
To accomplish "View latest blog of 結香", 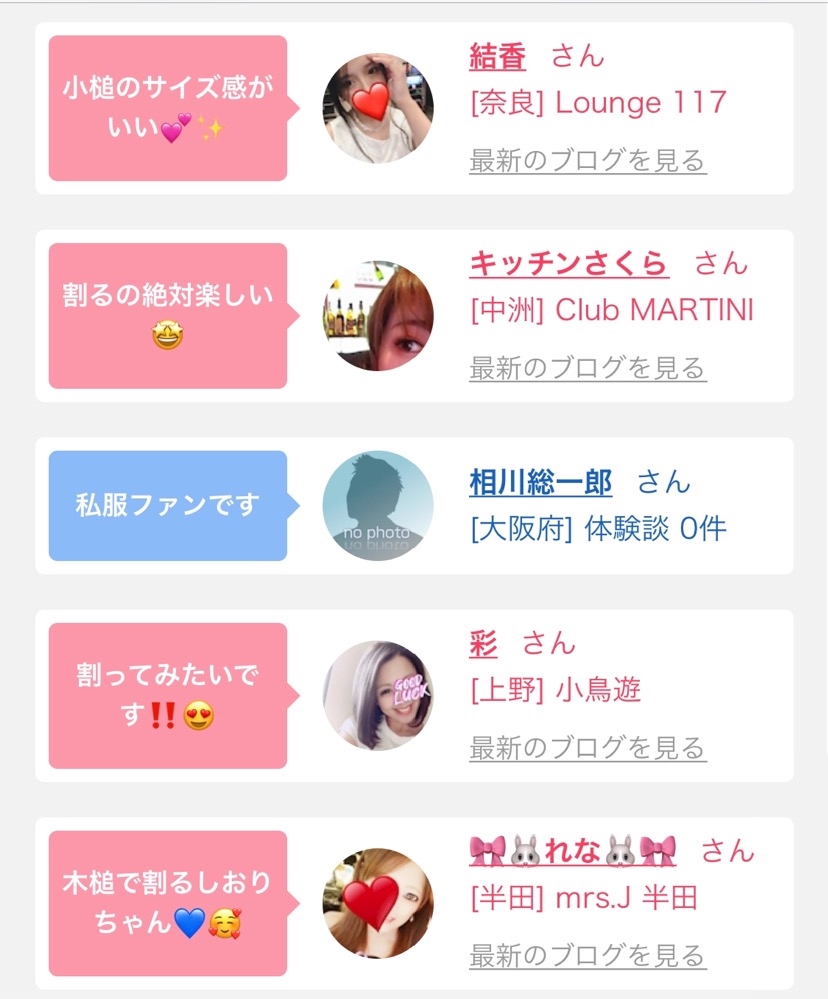I will (587, 160).
